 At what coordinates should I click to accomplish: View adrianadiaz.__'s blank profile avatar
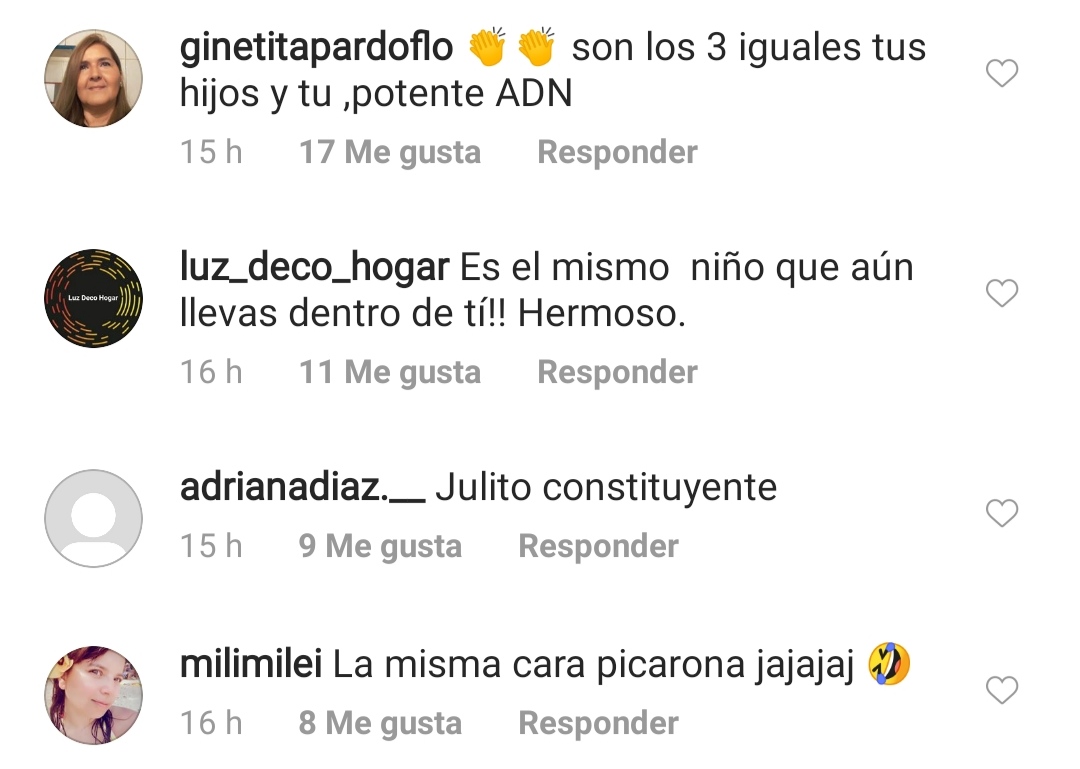[94, 518]
